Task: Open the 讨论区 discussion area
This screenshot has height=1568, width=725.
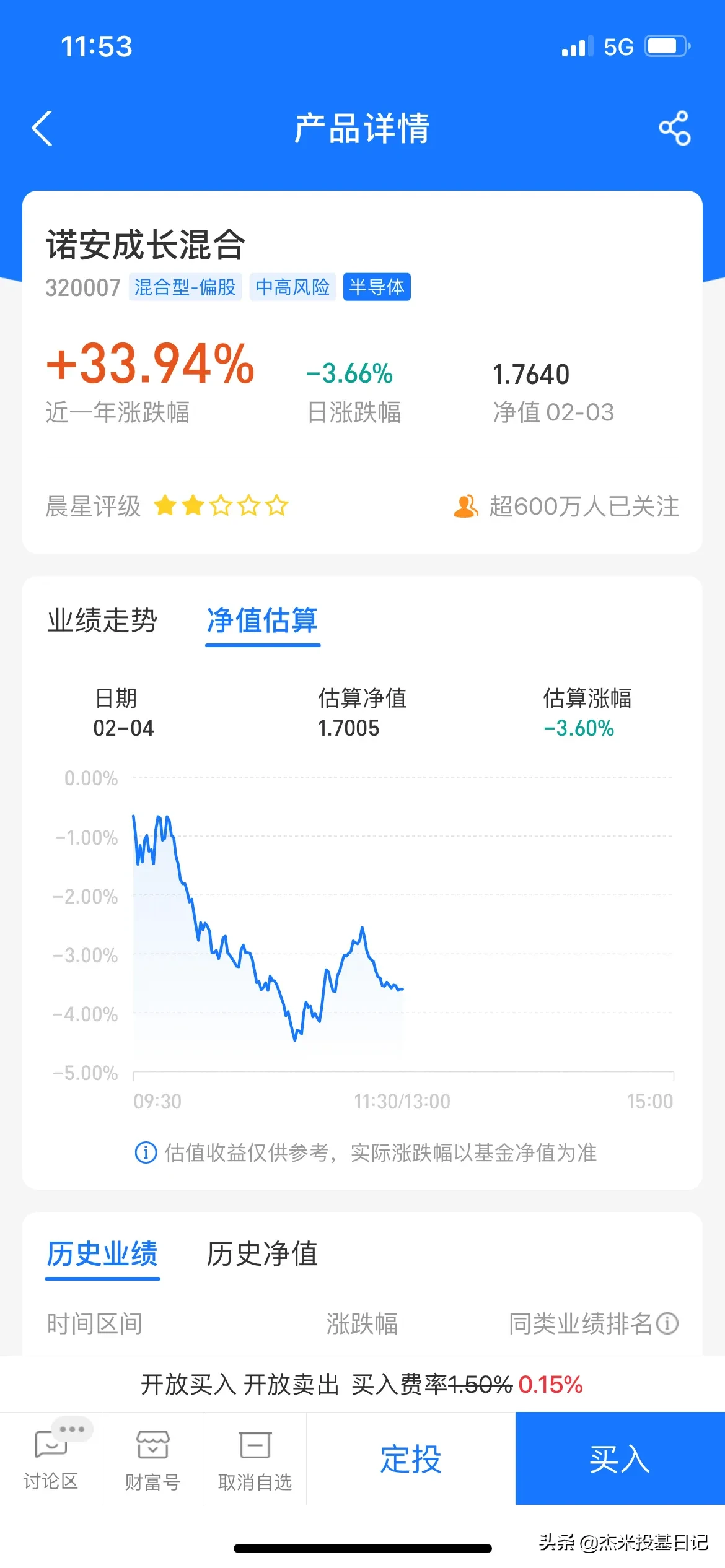Action: coord(51,1459)
